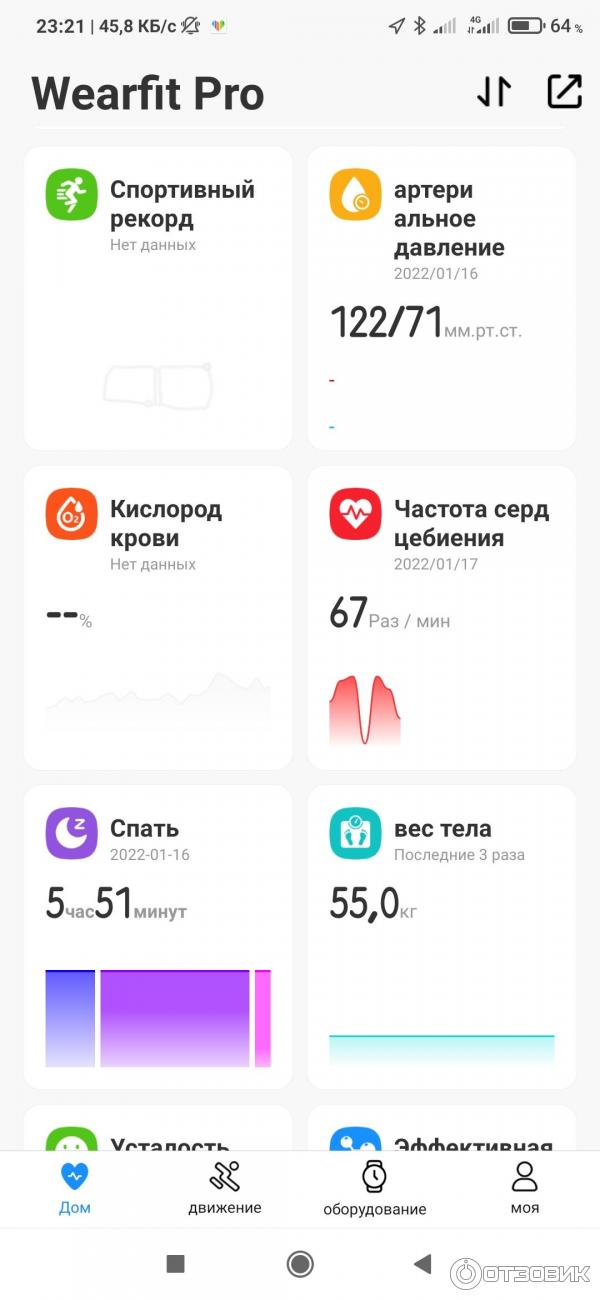The width and height of the screenshot is (600, 1300).
Task: Open the share/export icon
Action: [564, 92]
